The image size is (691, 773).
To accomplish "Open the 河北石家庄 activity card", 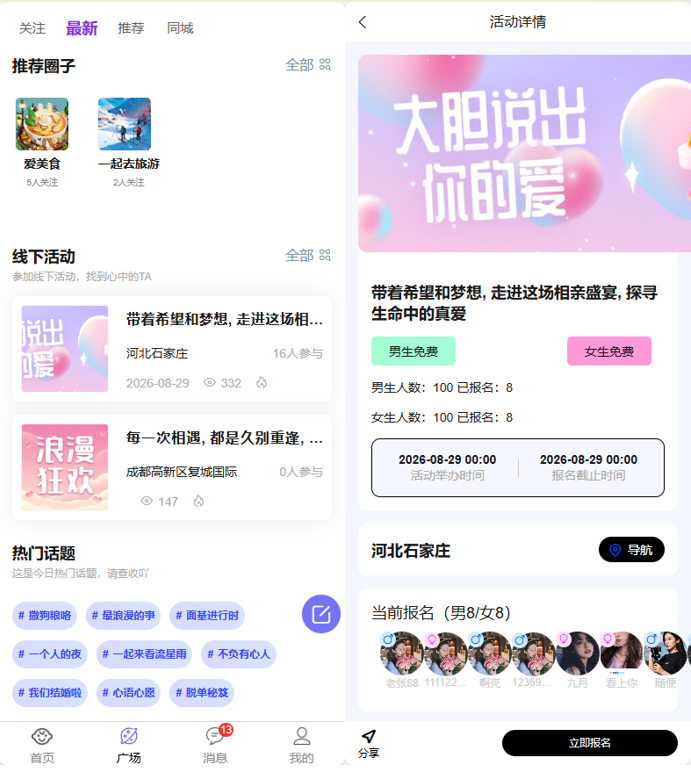I will pos(172,349).
